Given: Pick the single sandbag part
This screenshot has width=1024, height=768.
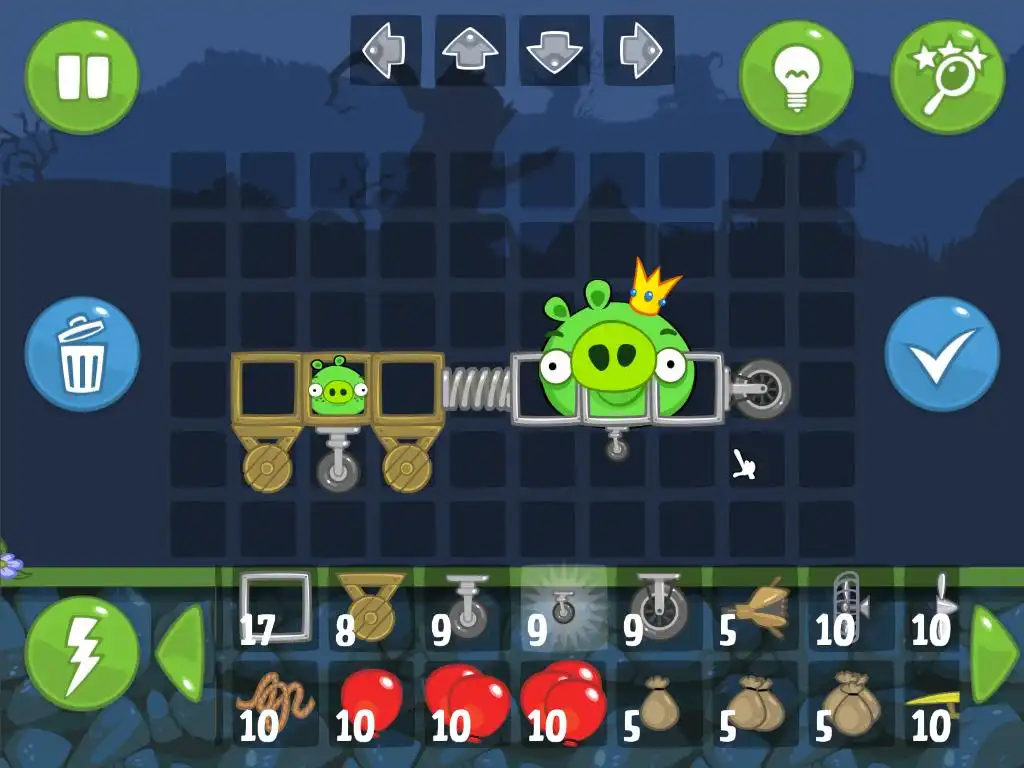Looking at the screenshot, I should [x=657, y=705].
